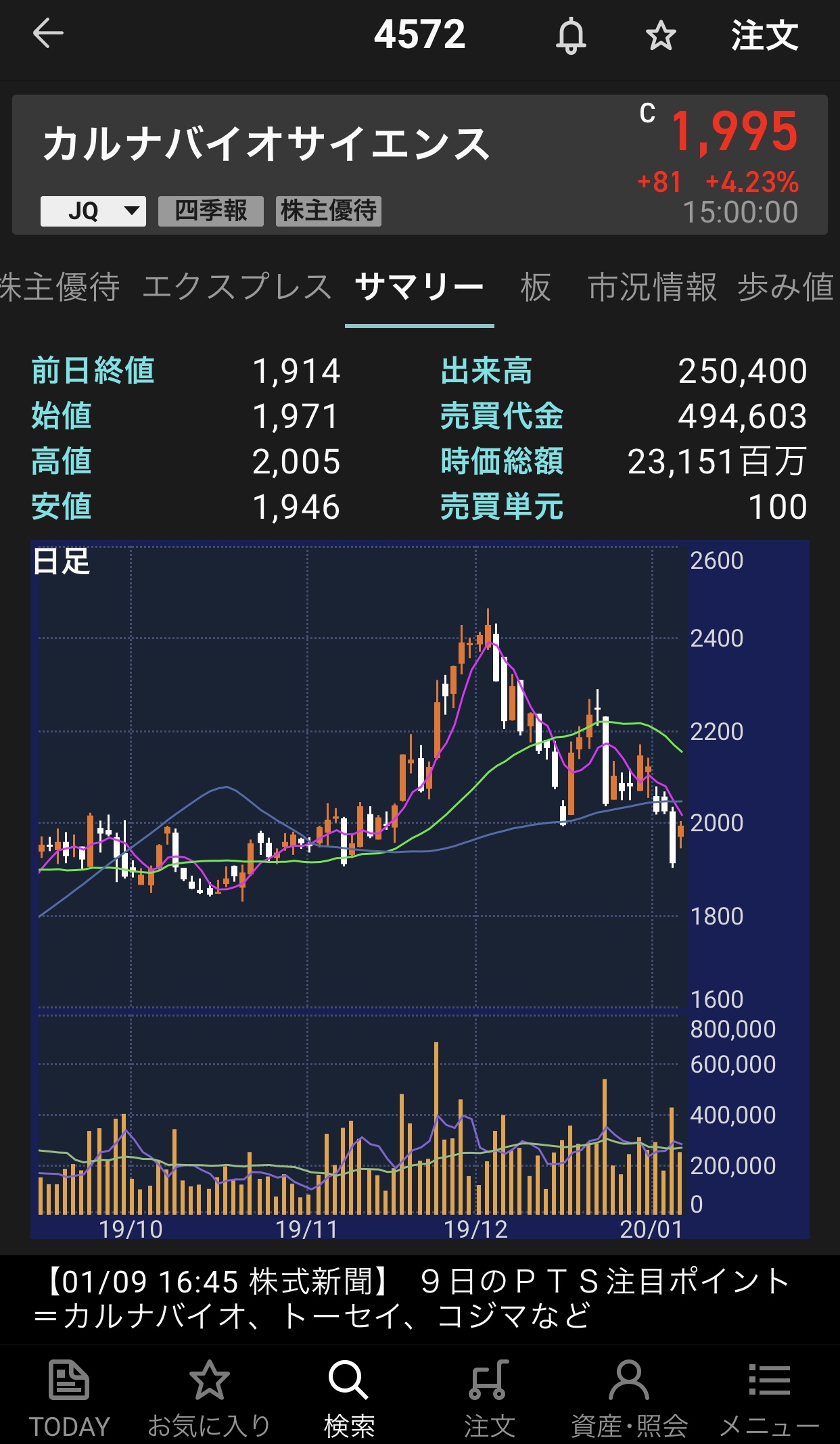
Task: View 株主優待 badge under the stock name
Action: [x=329, y=211]
